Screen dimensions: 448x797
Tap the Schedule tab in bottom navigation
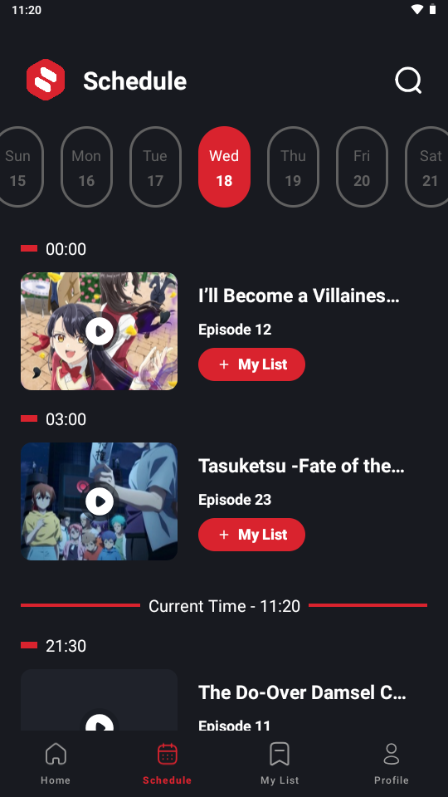pyautogui.click(x=167, y=763)
